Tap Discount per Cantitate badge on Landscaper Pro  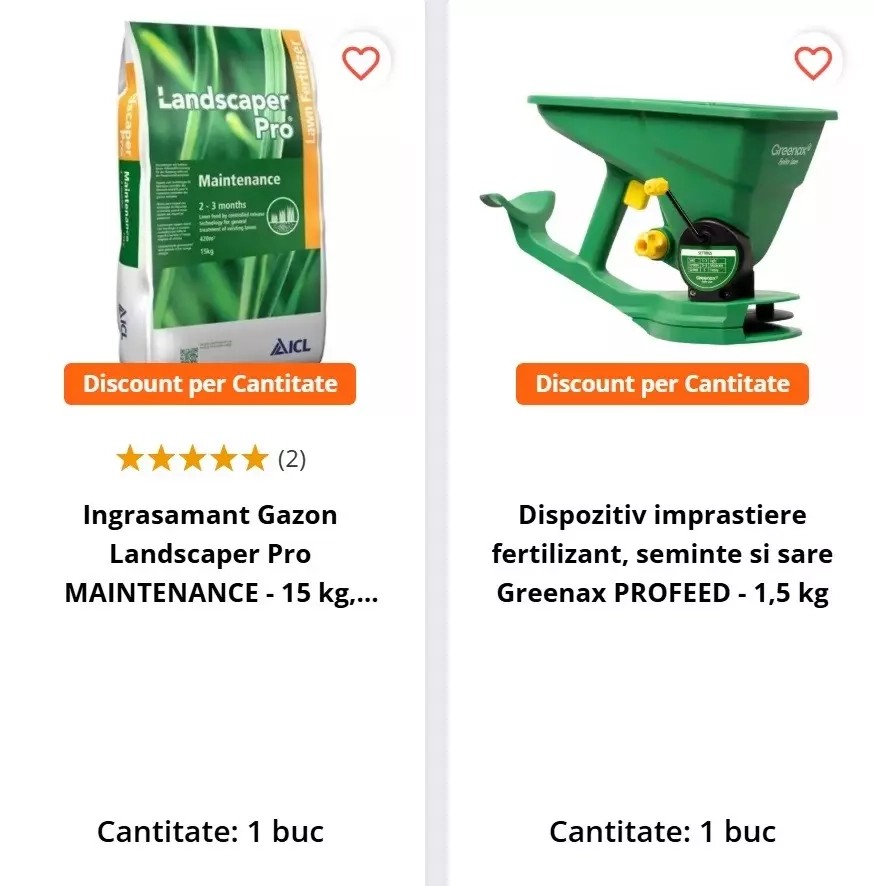point(210,384)
